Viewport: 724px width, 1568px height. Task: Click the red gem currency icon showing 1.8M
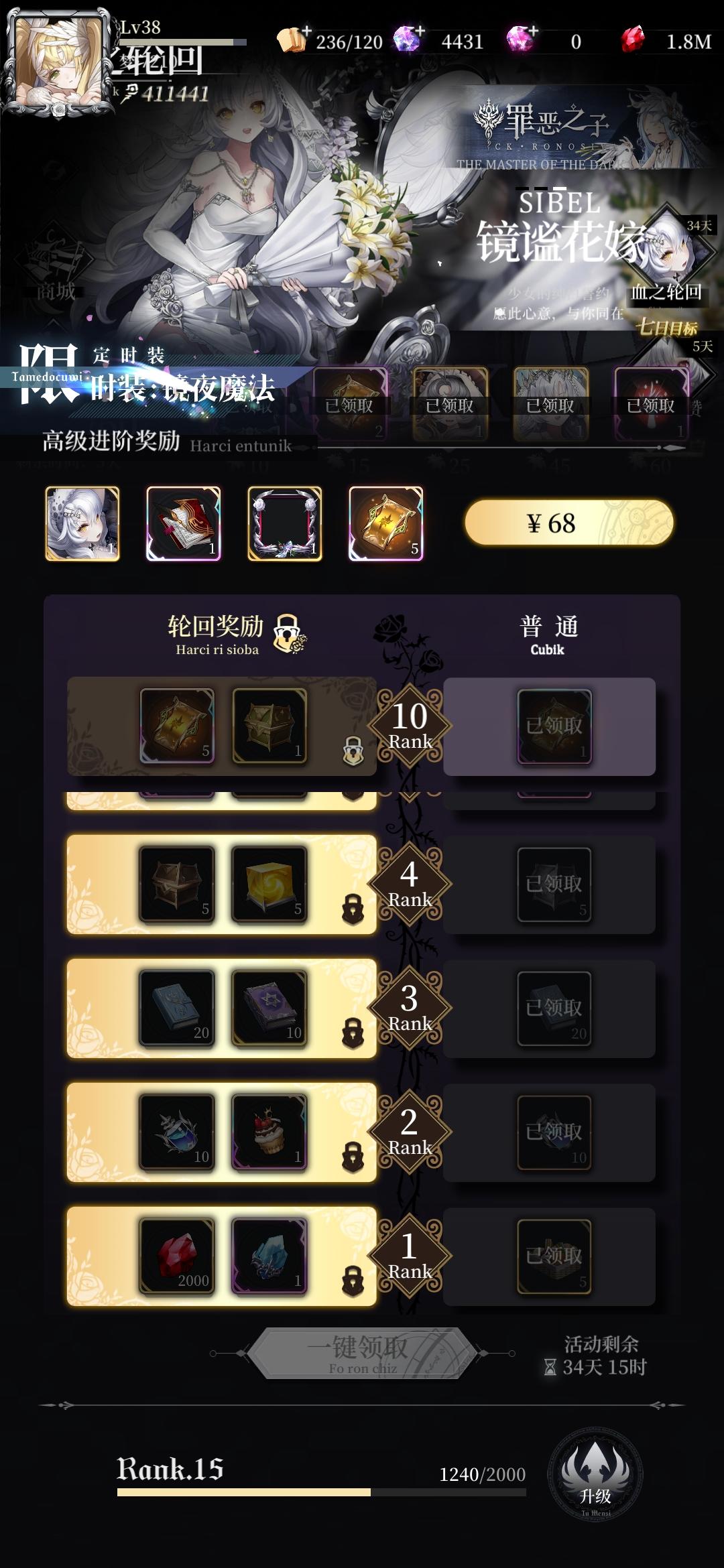coord(633,38)
